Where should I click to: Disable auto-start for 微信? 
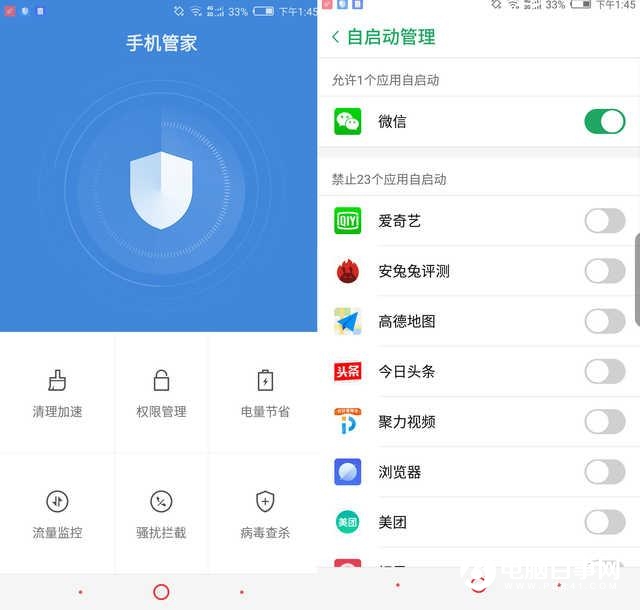[x=604, y=122]
